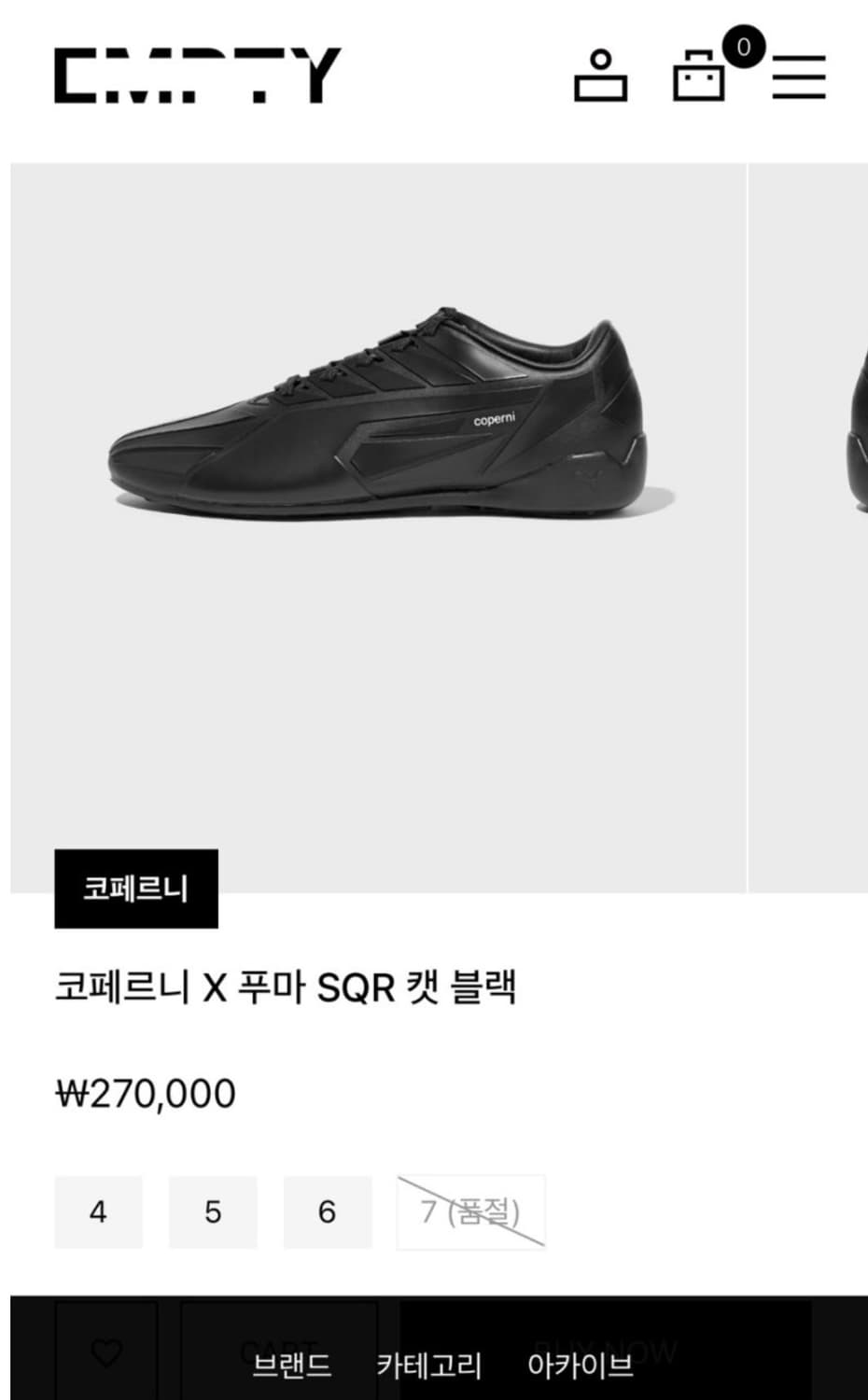Click the CART button
Screen dimensions: 868x1400
(280, 1346)
